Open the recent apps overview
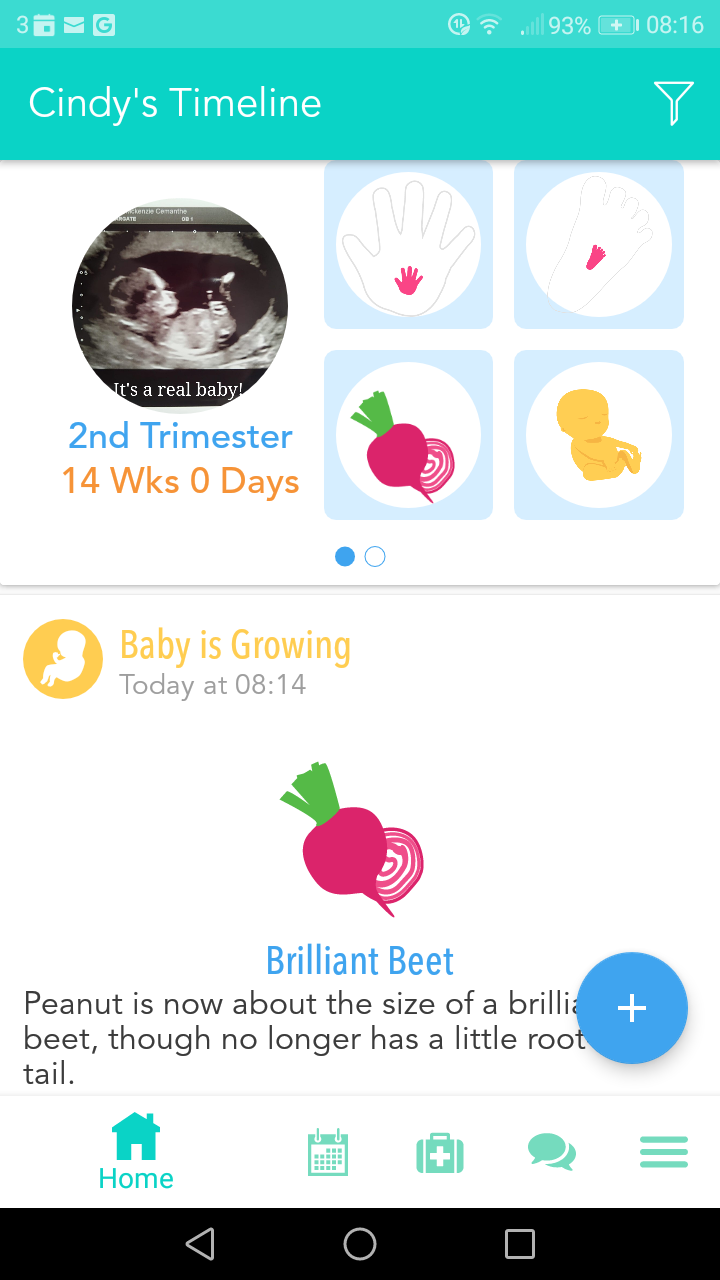 tap(520, 1244)
